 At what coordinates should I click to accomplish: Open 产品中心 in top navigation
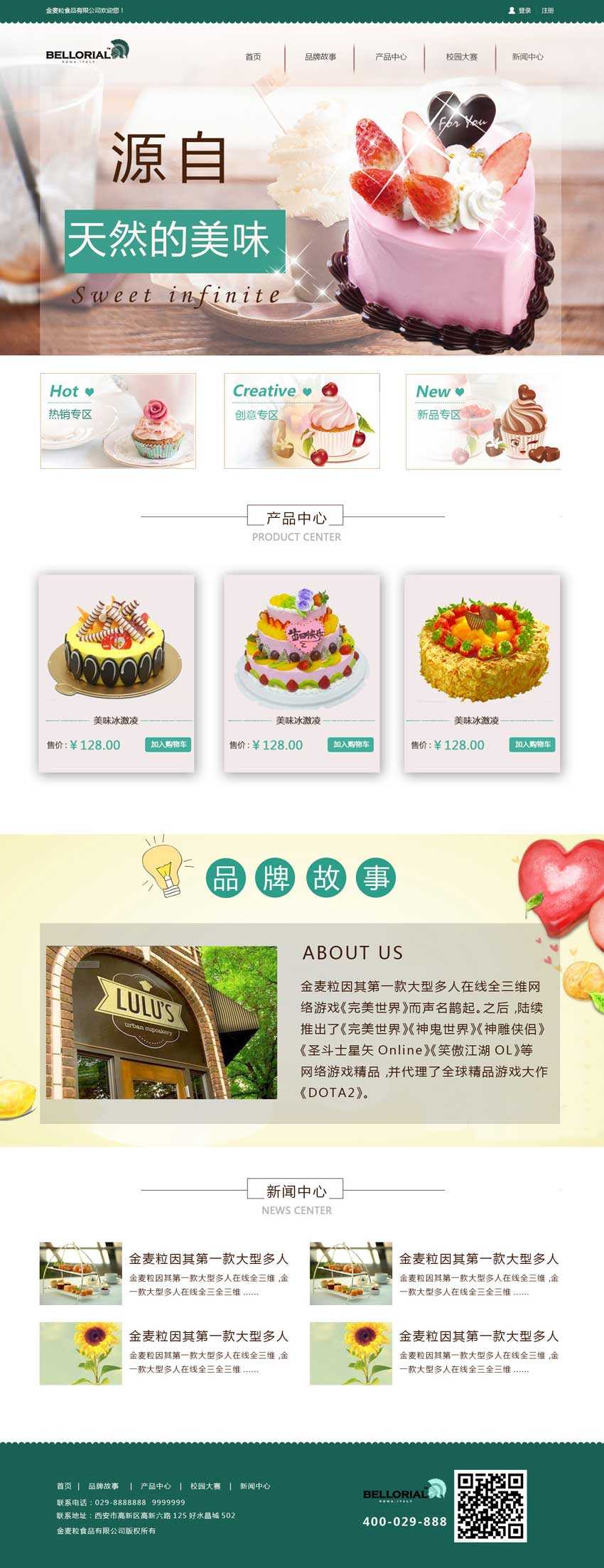391,57
